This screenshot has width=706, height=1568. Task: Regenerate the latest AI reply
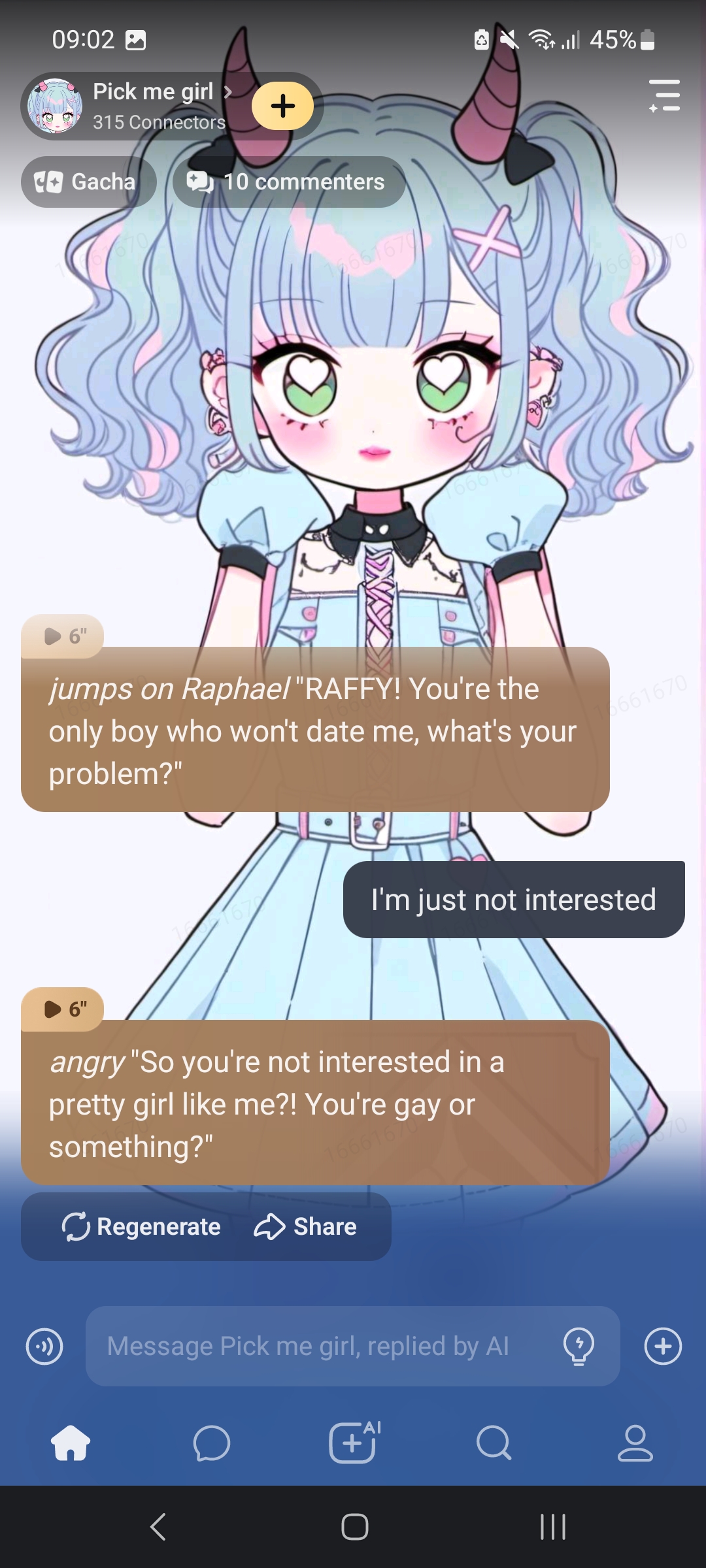pos(141,1227)
